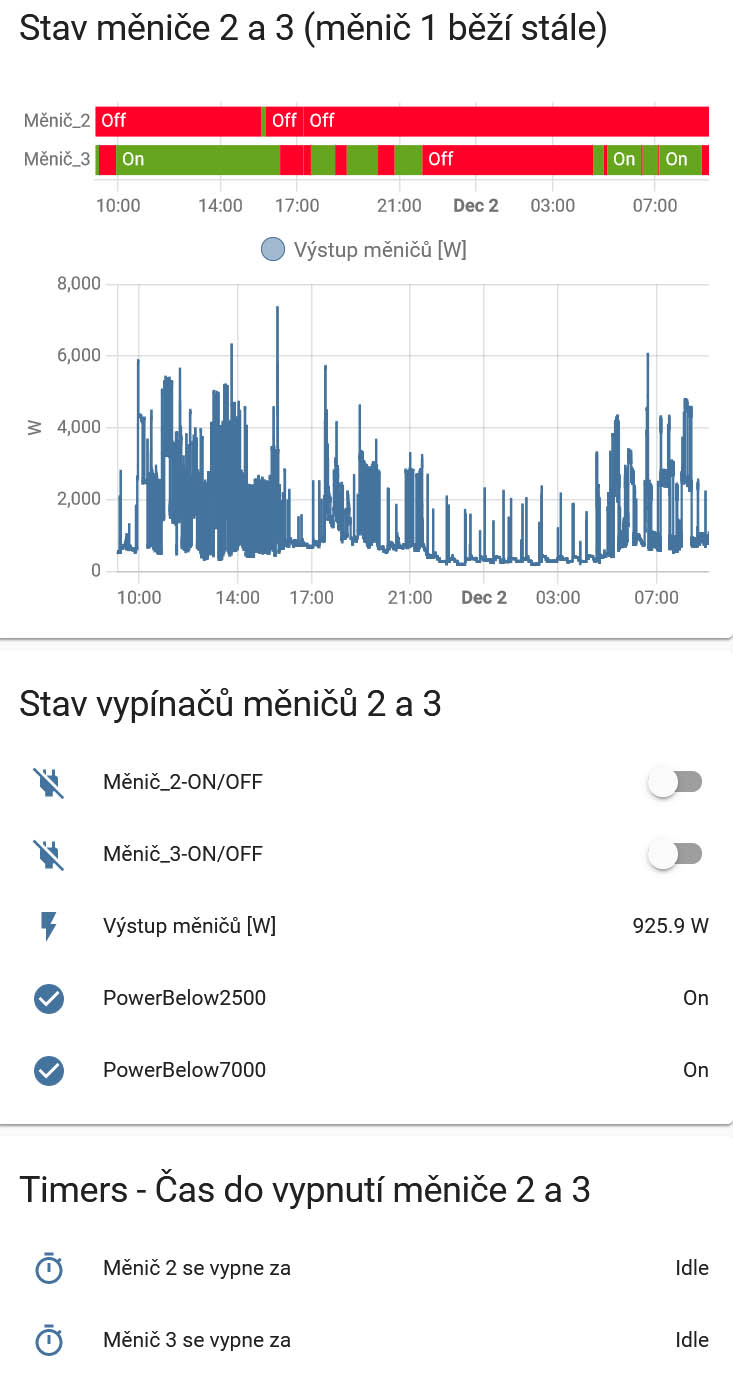Open PowerBelow2500 sensor details
This screenshot has height=1383, width=733.
(184, 998)
